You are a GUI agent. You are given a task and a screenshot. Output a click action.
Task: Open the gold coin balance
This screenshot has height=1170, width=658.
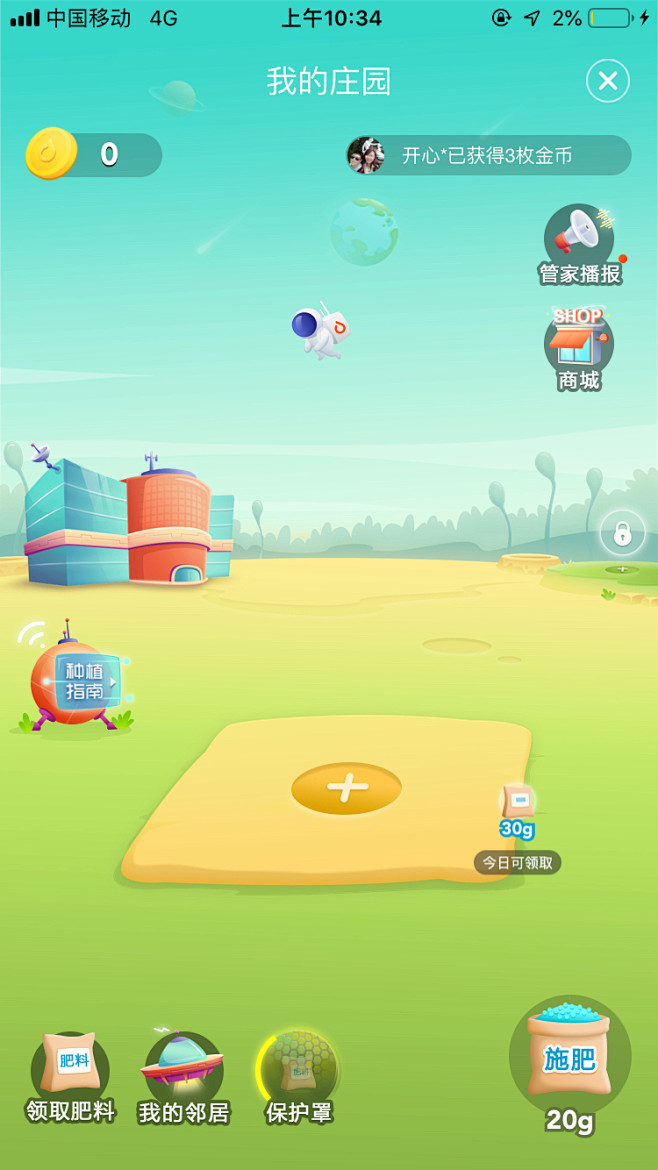click(x=94, y=154)
